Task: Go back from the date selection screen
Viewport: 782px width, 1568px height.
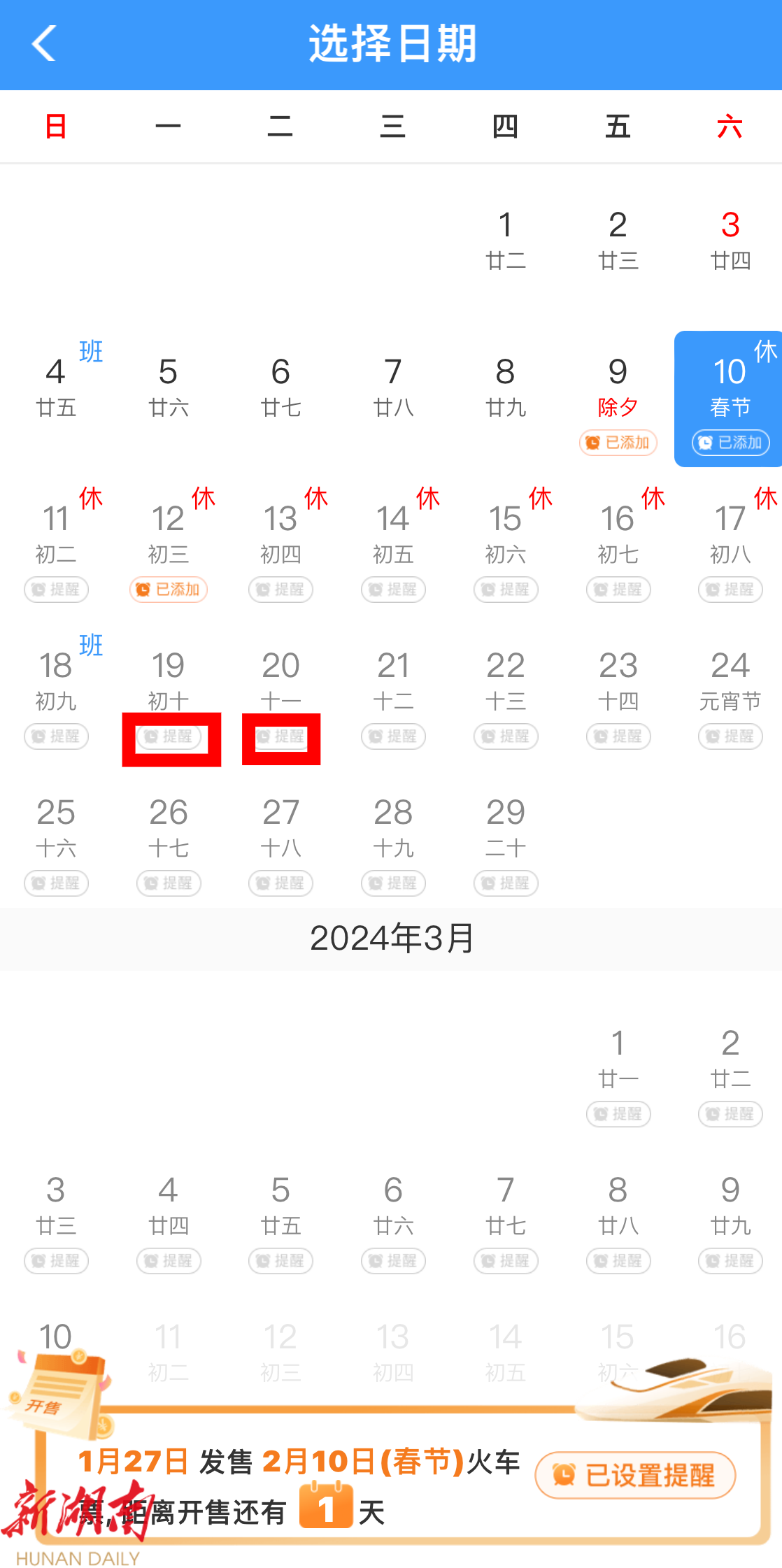Action: tap(43, 43)
